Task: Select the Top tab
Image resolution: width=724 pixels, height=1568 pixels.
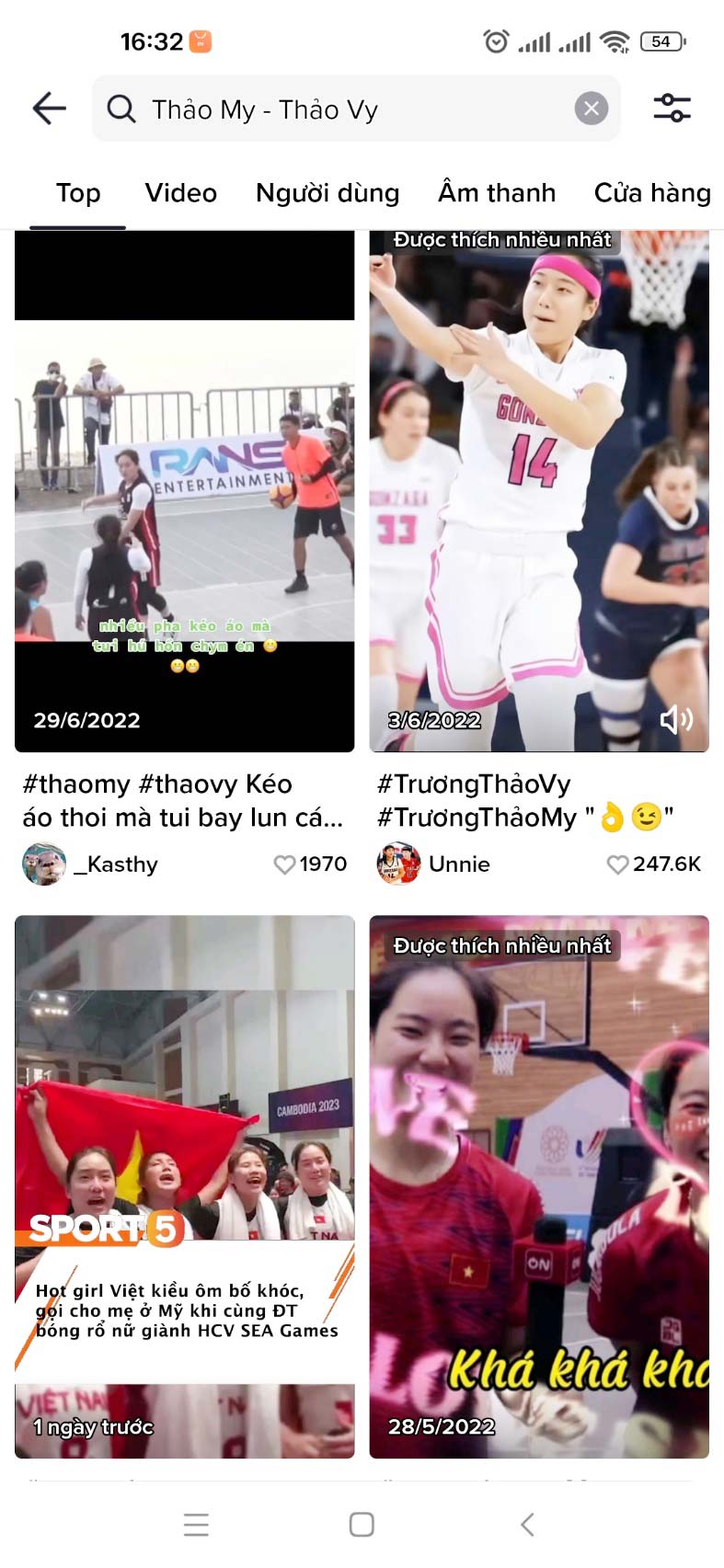Action: pos(78,193)
